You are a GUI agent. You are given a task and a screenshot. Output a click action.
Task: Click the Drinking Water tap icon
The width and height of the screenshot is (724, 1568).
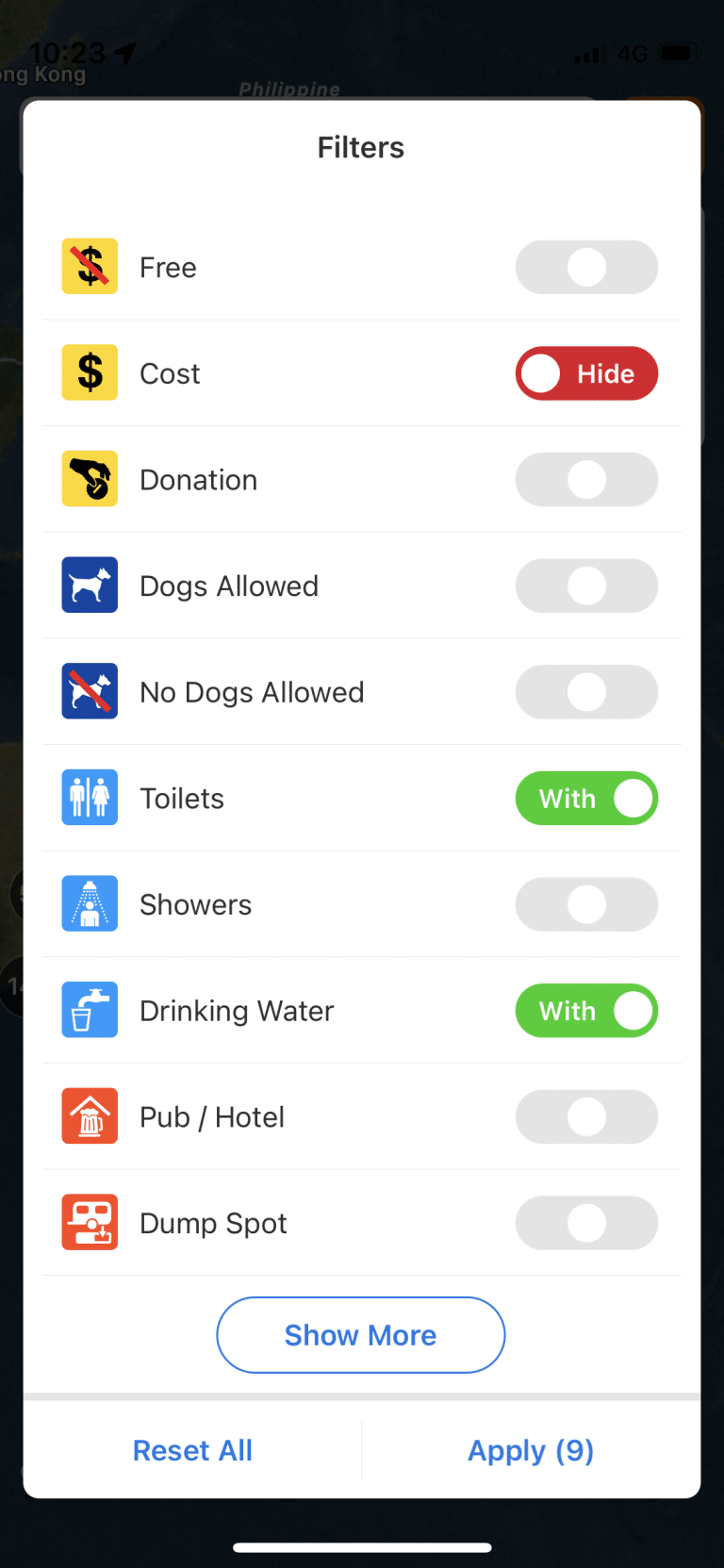tap(90, 1010)
